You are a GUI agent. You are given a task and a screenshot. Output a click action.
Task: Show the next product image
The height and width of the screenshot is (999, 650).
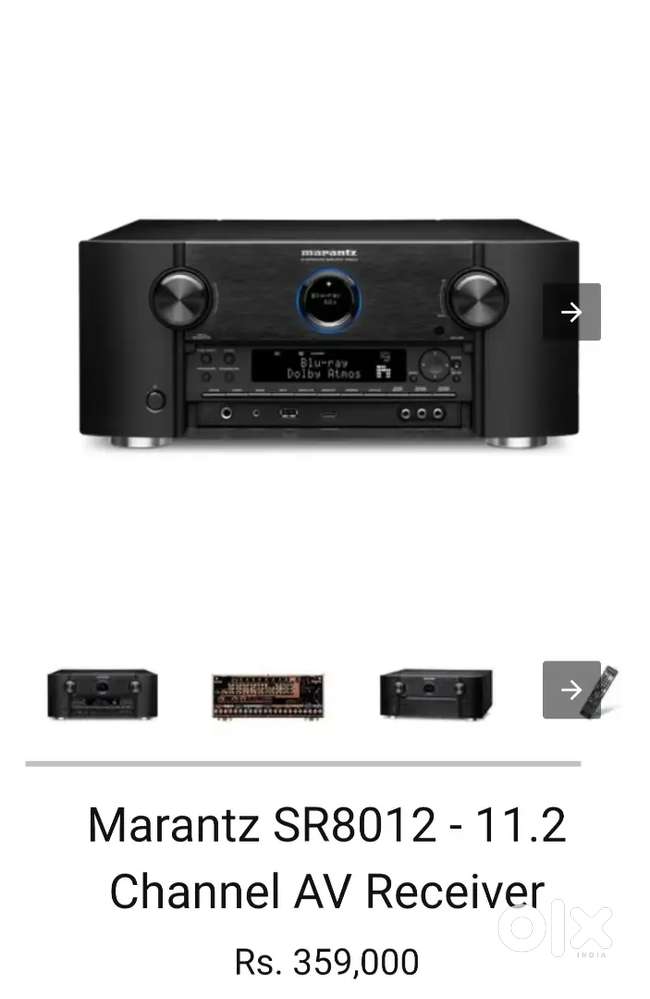pyautogui.click(x=571, y=312)
